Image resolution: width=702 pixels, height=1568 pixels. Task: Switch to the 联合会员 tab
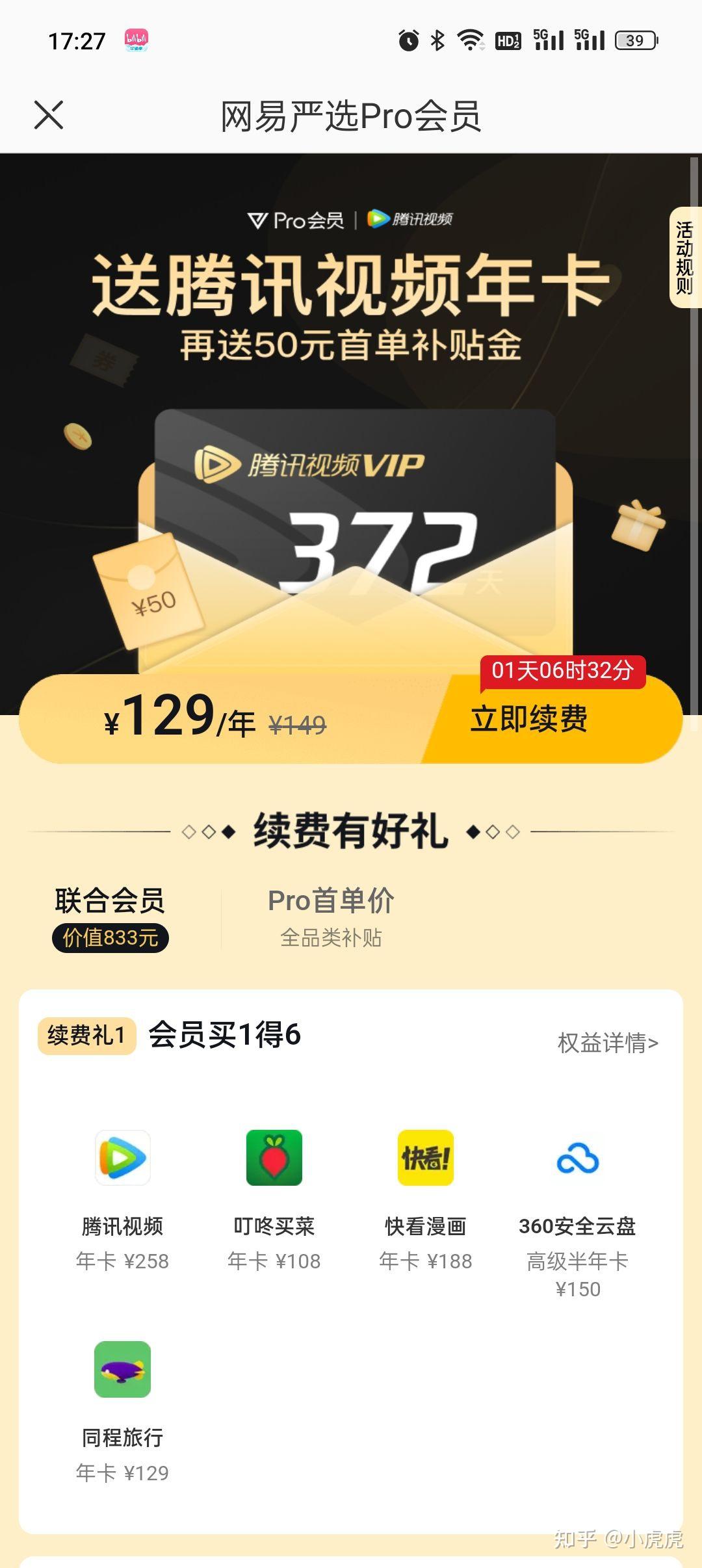click(110, 918)
